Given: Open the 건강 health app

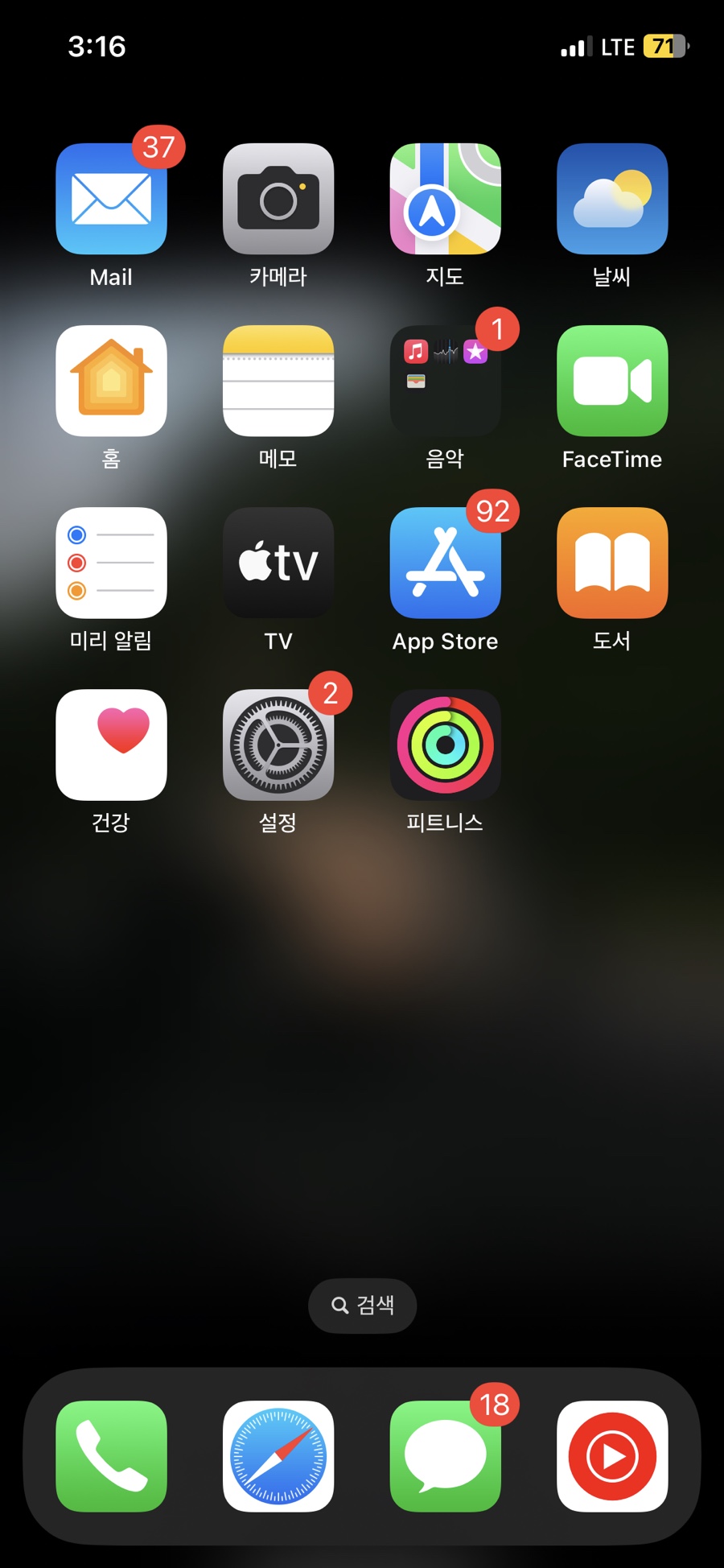Looking at the screenshot, I should point(111,745).
